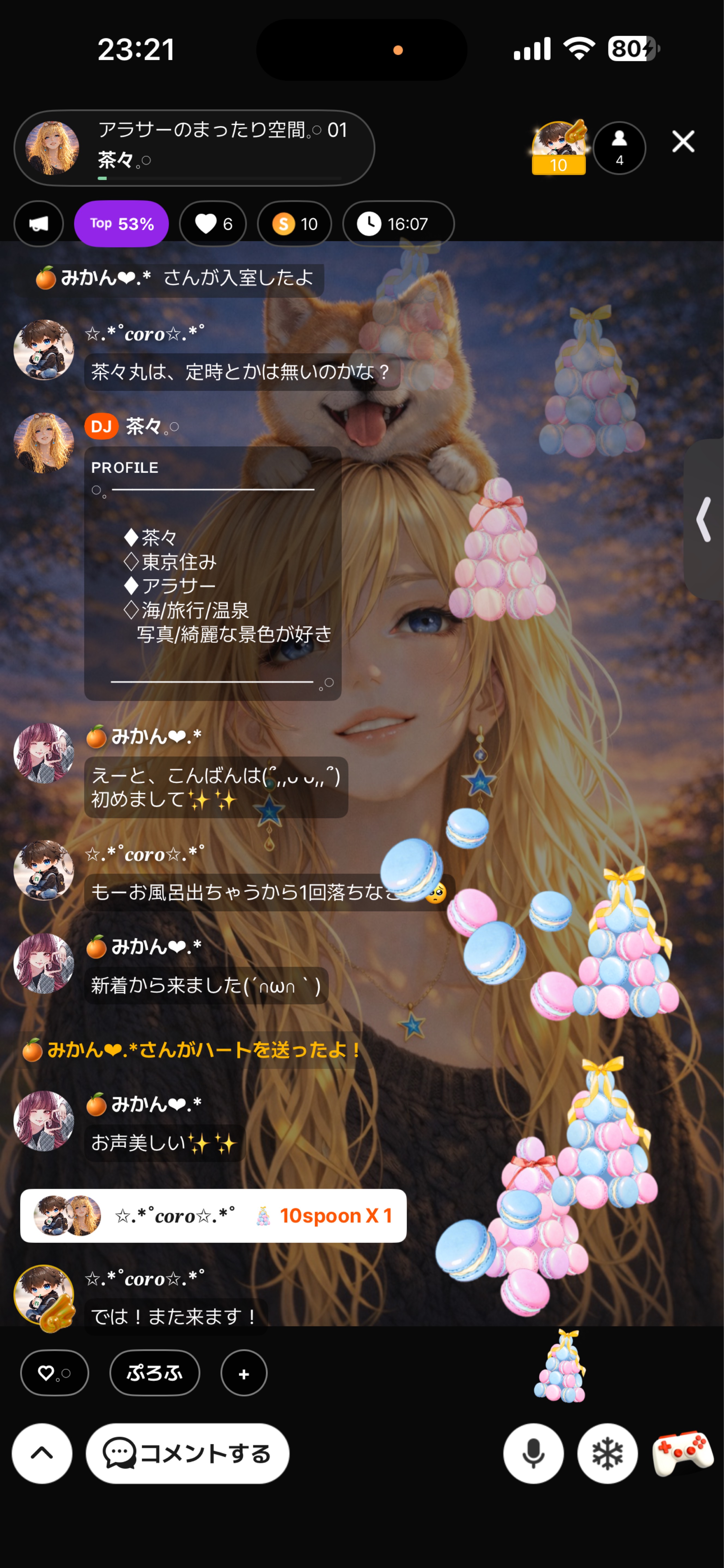This screenshot has height=1568, width=724.
Task: View the Top 53% ranking
Action: point(121,224)
